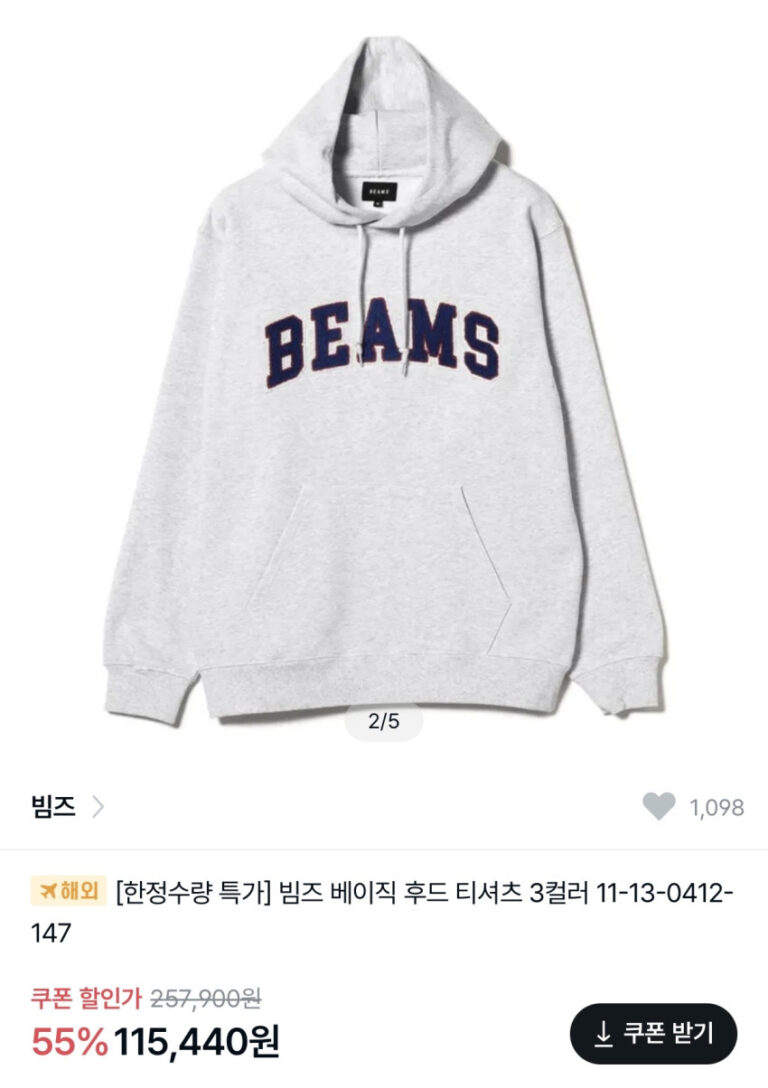Screen dimensions: 768x1088
Task: Like this product with the heart icon
Action: click(x=658, y=807)
